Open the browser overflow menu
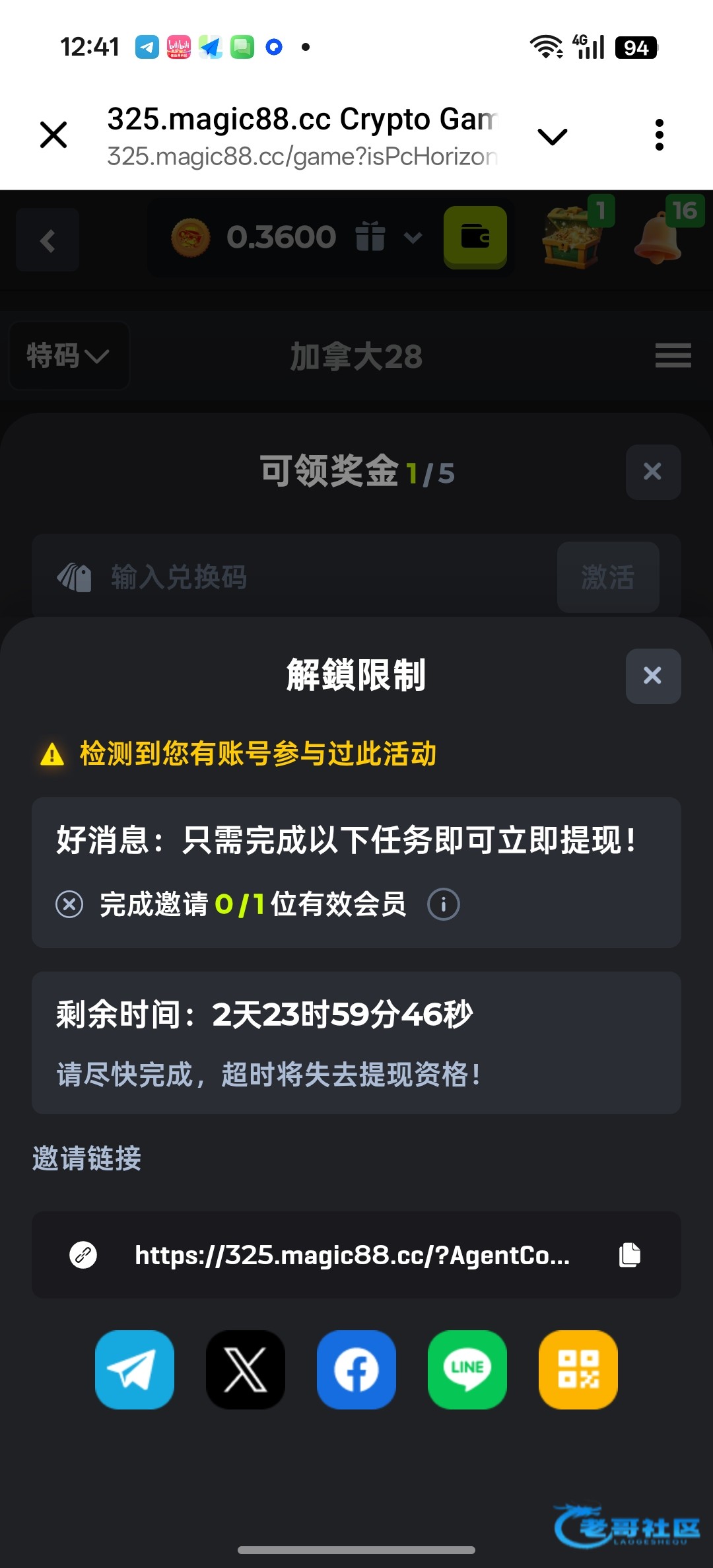This screenshot has width=713, height=1568. [x=659, y=135]
